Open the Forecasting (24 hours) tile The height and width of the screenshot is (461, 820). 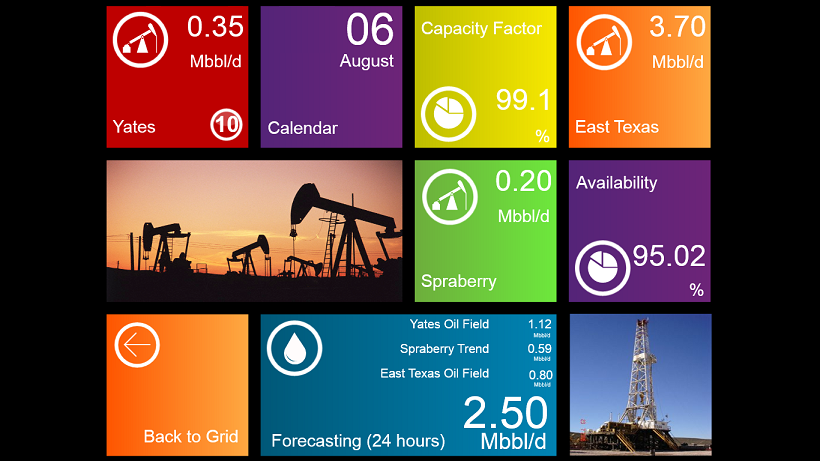[x=408, y=385]
